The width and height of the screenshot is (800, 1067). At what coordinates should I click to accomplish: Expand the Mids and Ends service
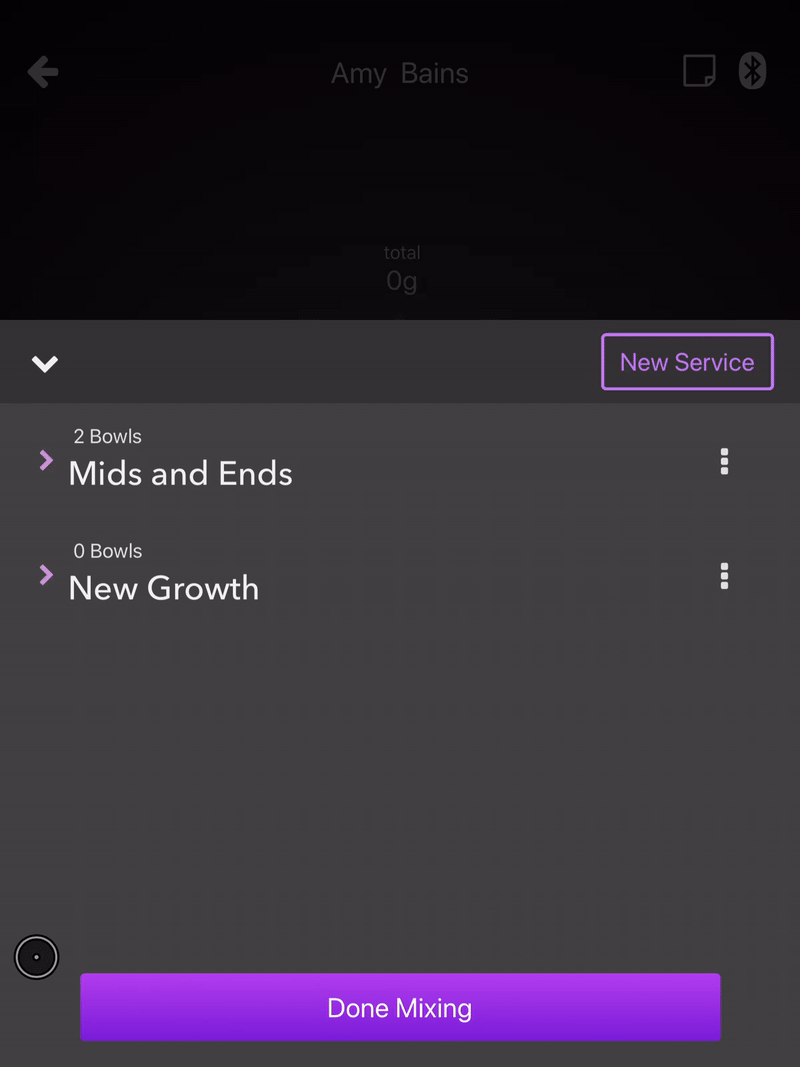pos(46,460)
